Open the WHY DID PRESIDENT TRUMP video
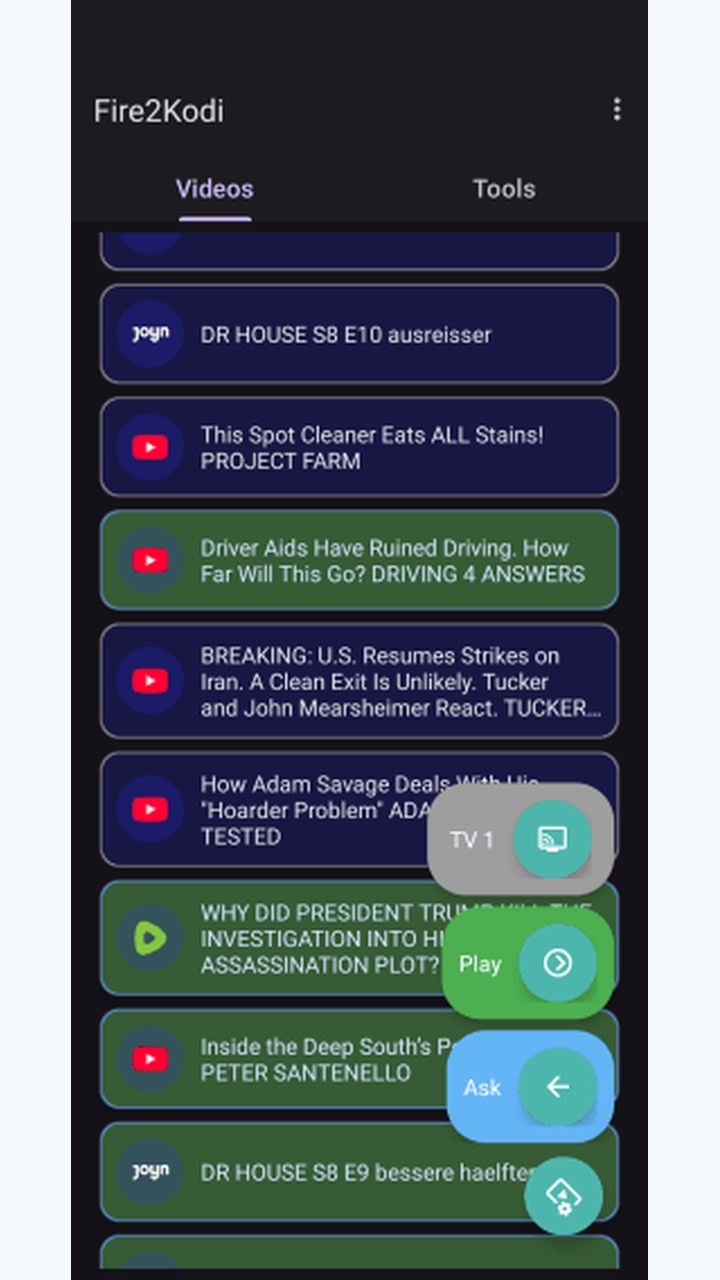 [x=272, y=938]
